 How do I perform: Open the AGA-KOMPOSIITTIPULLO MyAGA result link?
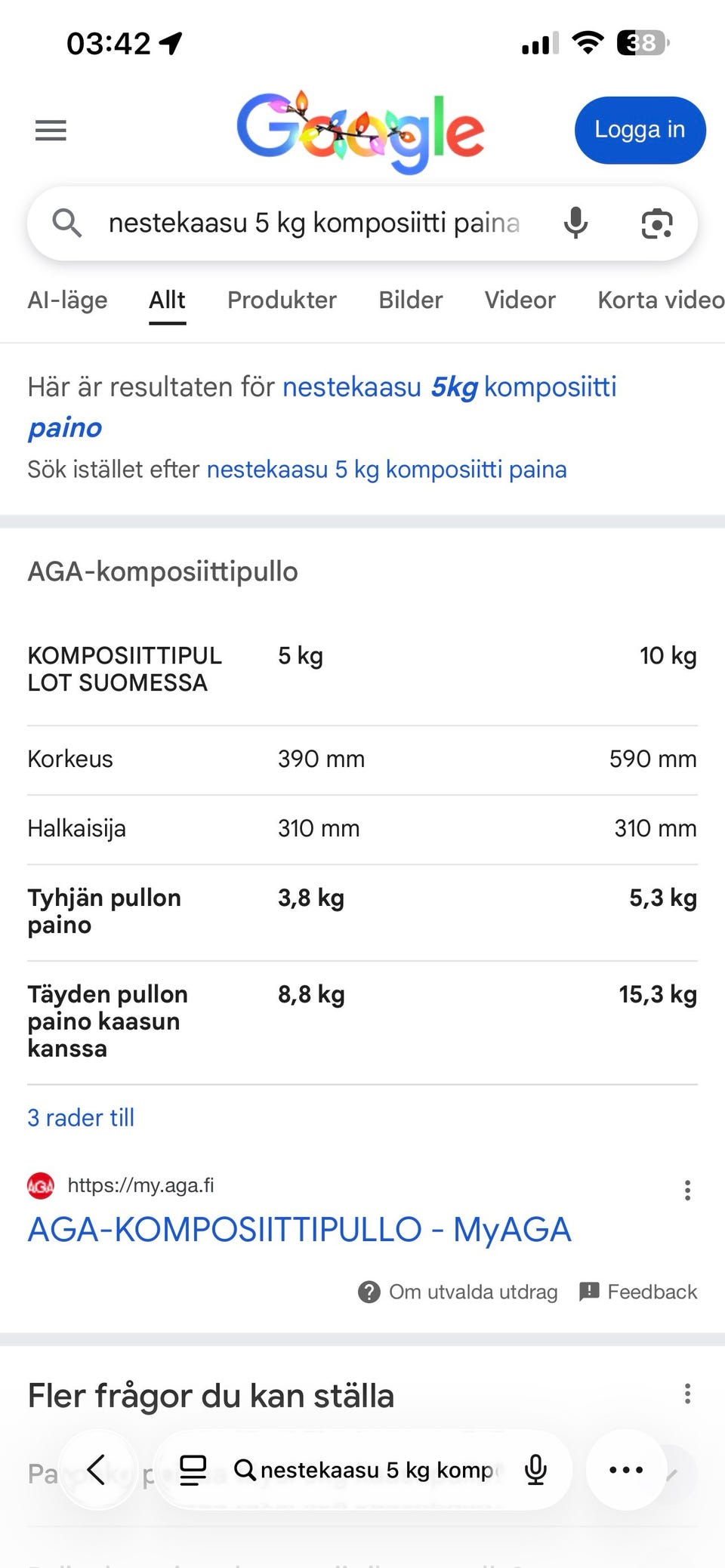298,1229
